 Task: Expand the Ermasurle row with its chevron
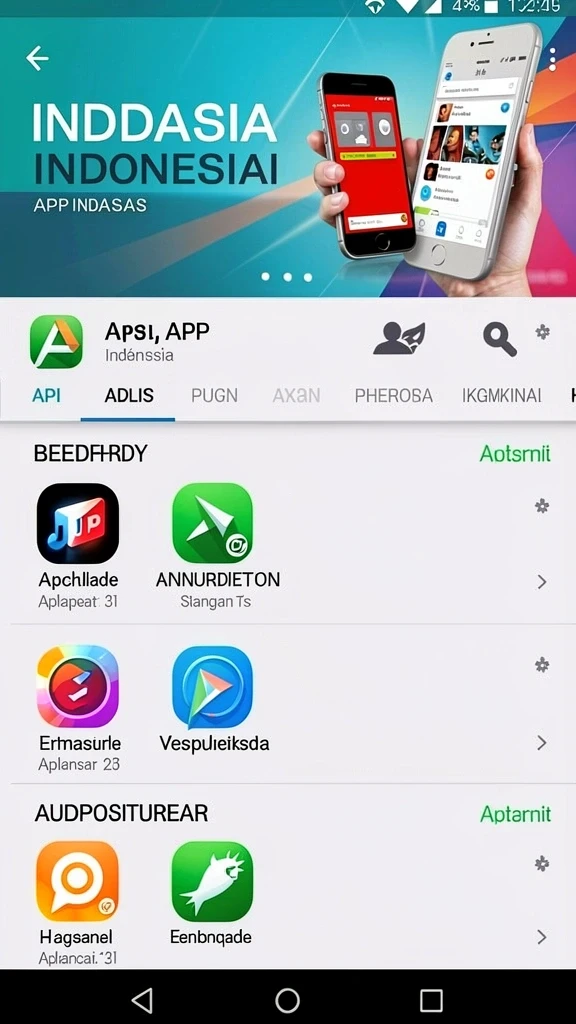click(x=541, y=743)
